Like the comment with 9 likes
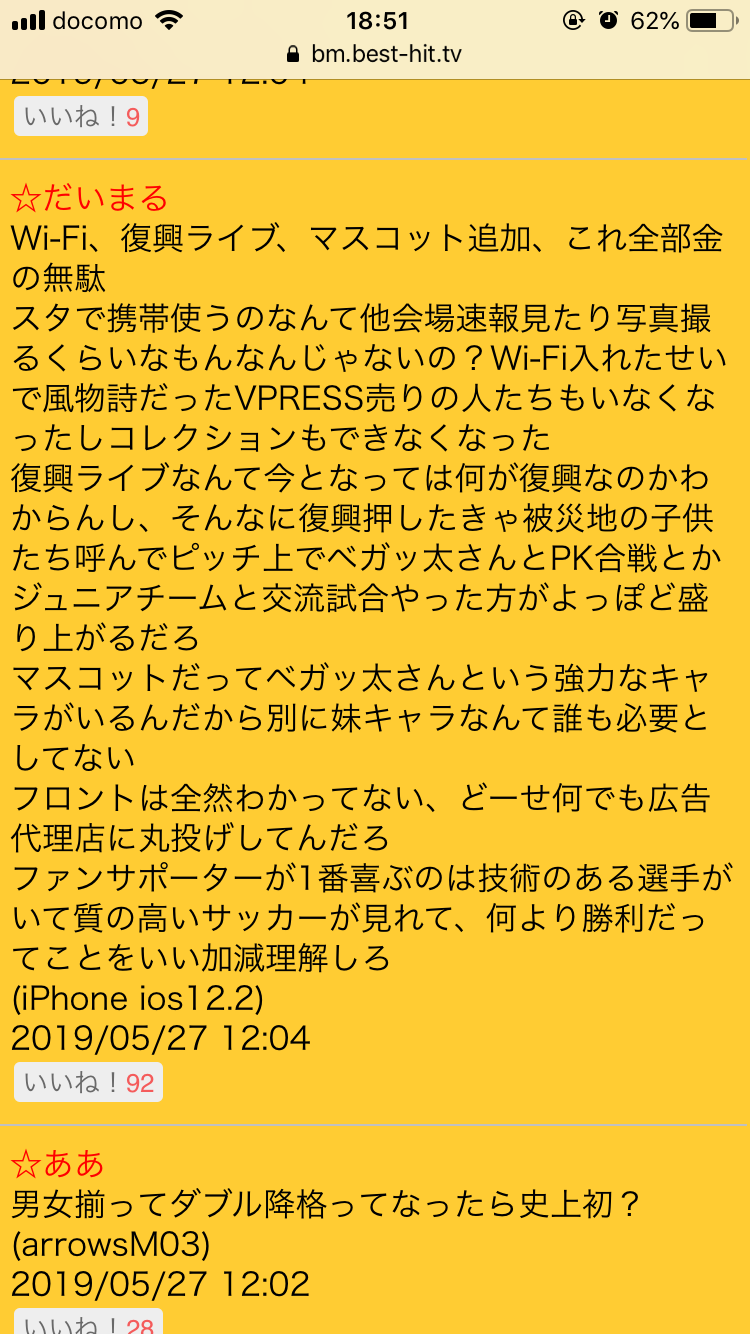 pos(81,118)
